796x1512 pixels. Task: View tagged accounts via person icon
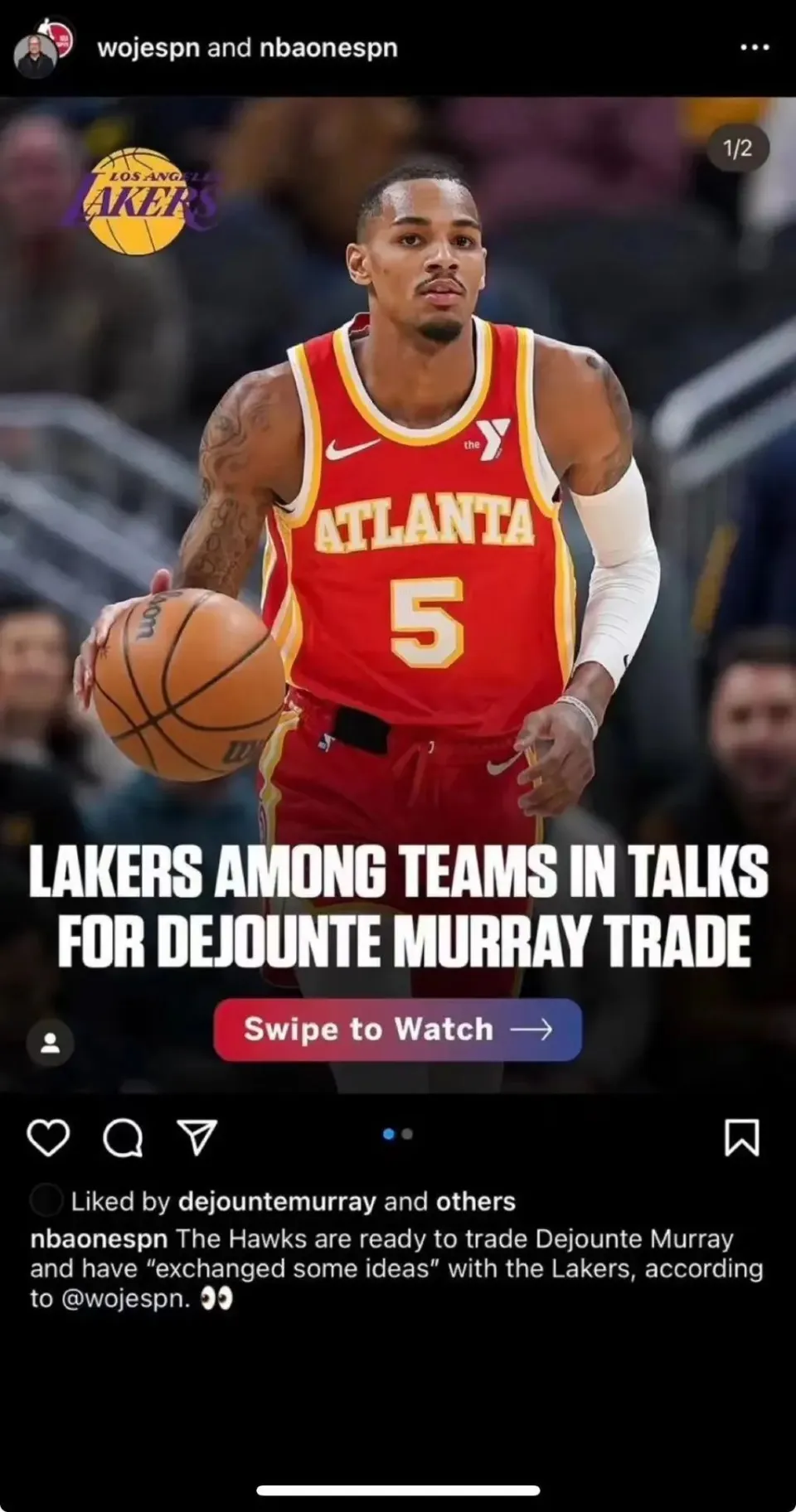51,1042
